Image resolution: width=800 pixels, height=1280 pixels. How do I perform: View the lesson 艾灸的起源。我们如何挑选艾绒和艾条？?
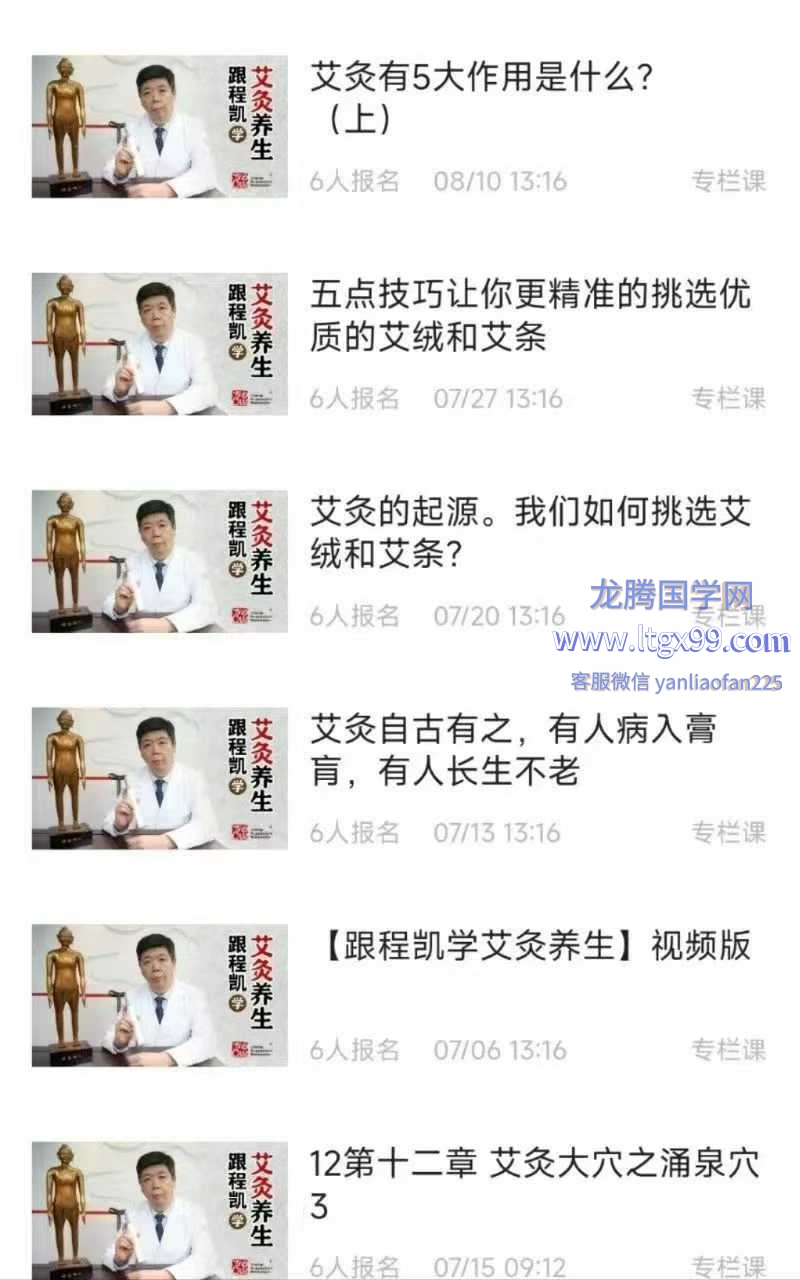[x=530, y=532]
